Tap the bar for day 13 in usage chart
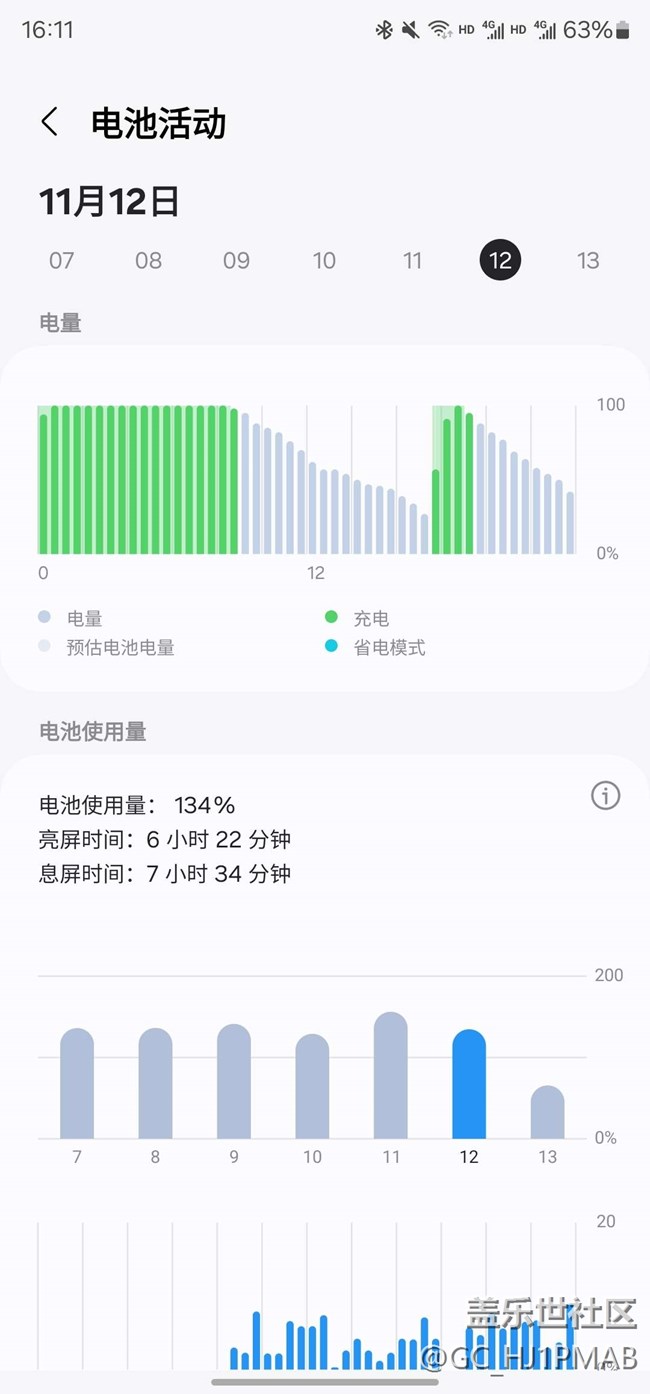Image resolution: width=650 pixels, height=1394 pixels. tap(547, 1113)
